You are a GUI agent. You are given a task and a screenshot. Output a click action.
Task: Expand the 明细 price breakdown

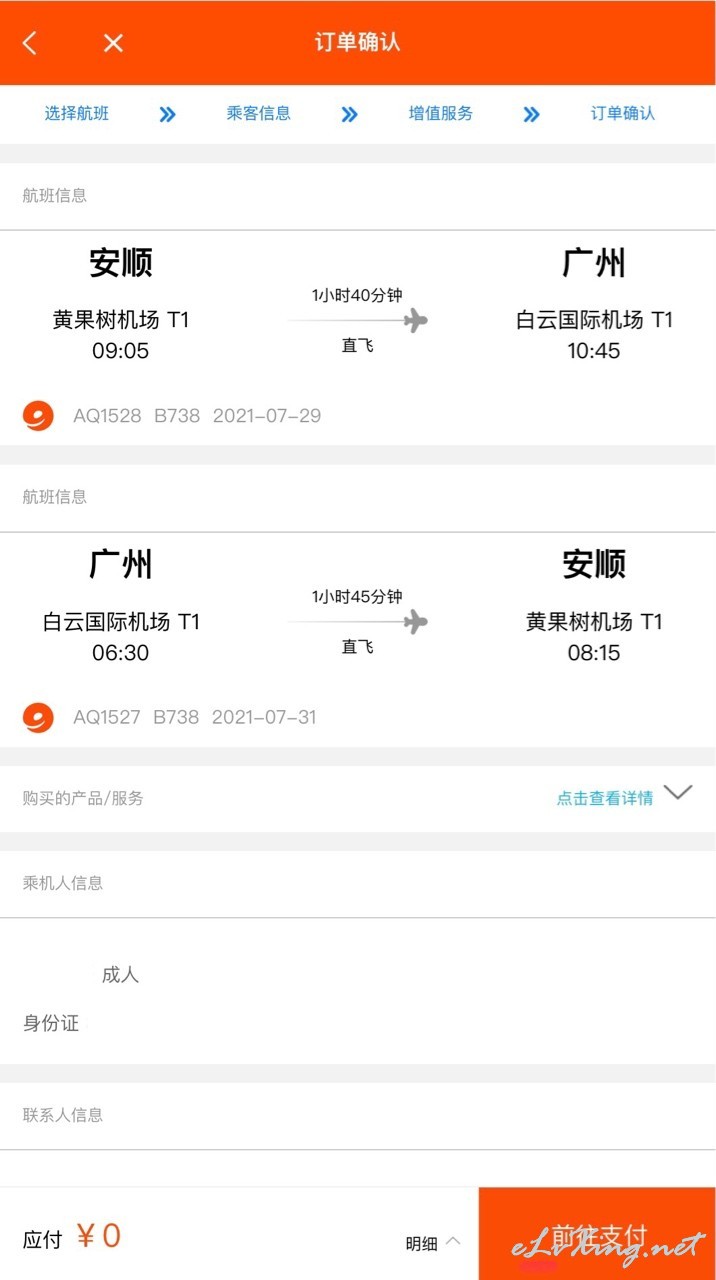tap(433, 1243)
